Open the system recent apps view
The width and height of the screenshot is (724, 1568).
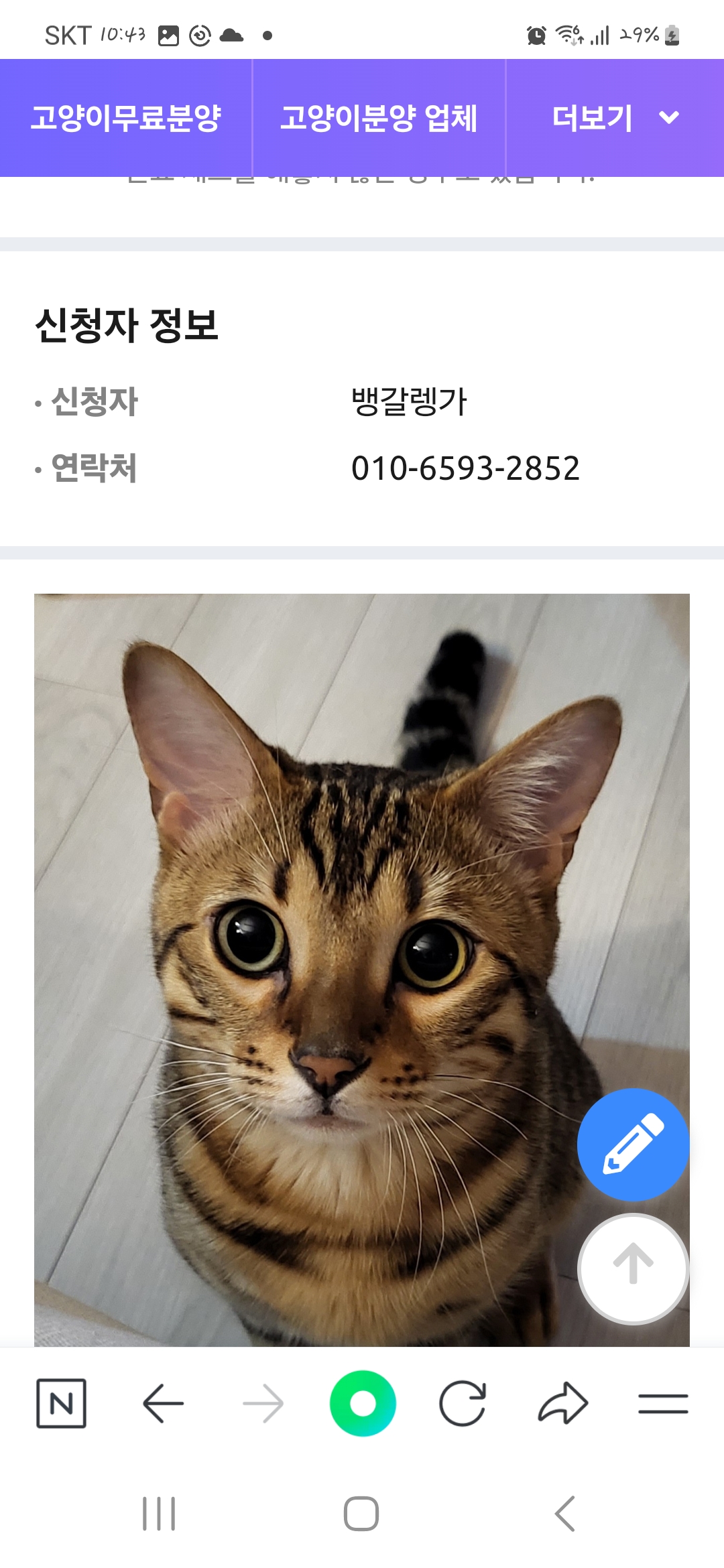click(x=159, y=1514)
